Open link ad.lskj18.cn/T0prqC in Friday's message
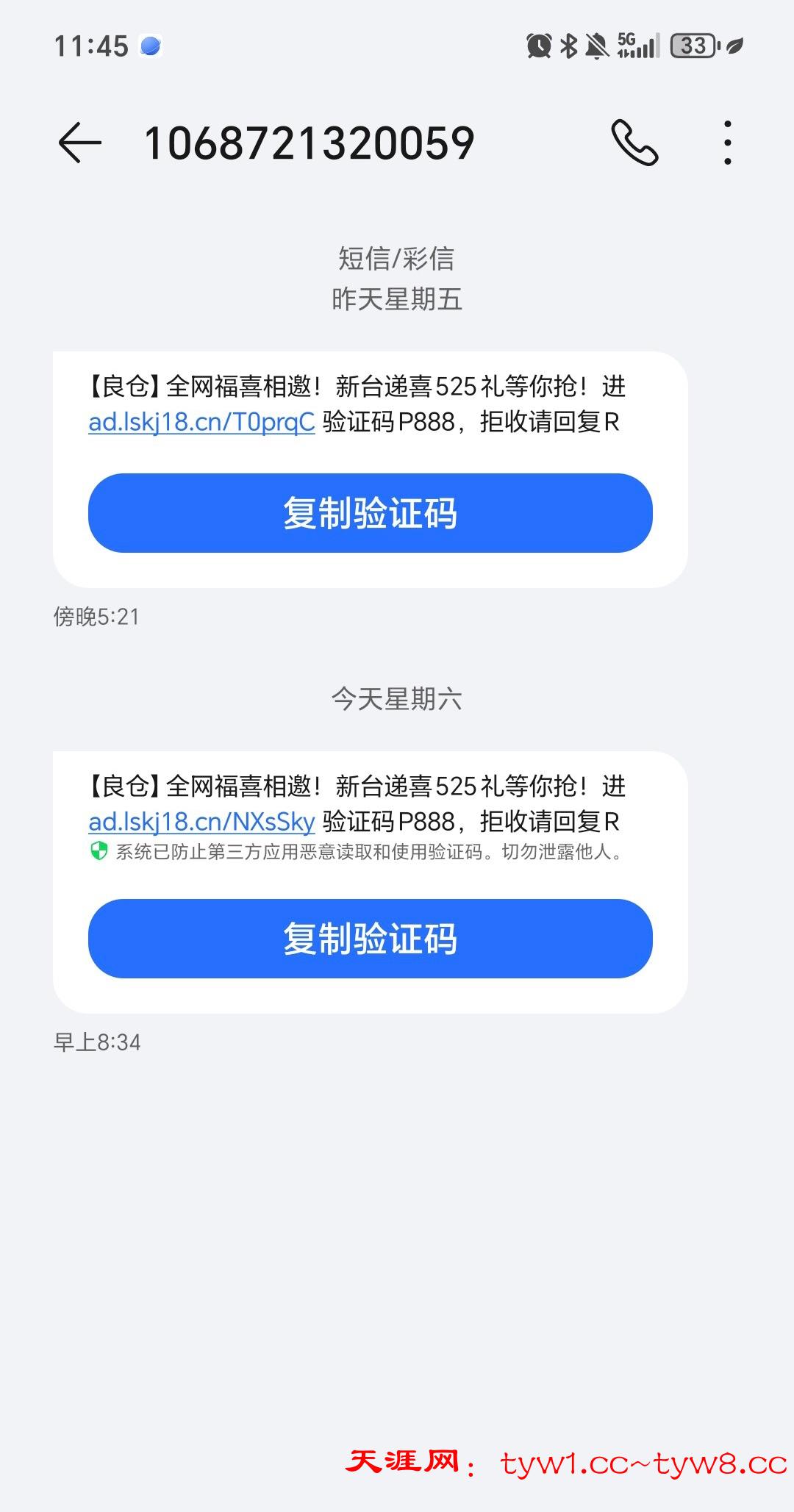The image size is (794, 1512). coord(201,422)
